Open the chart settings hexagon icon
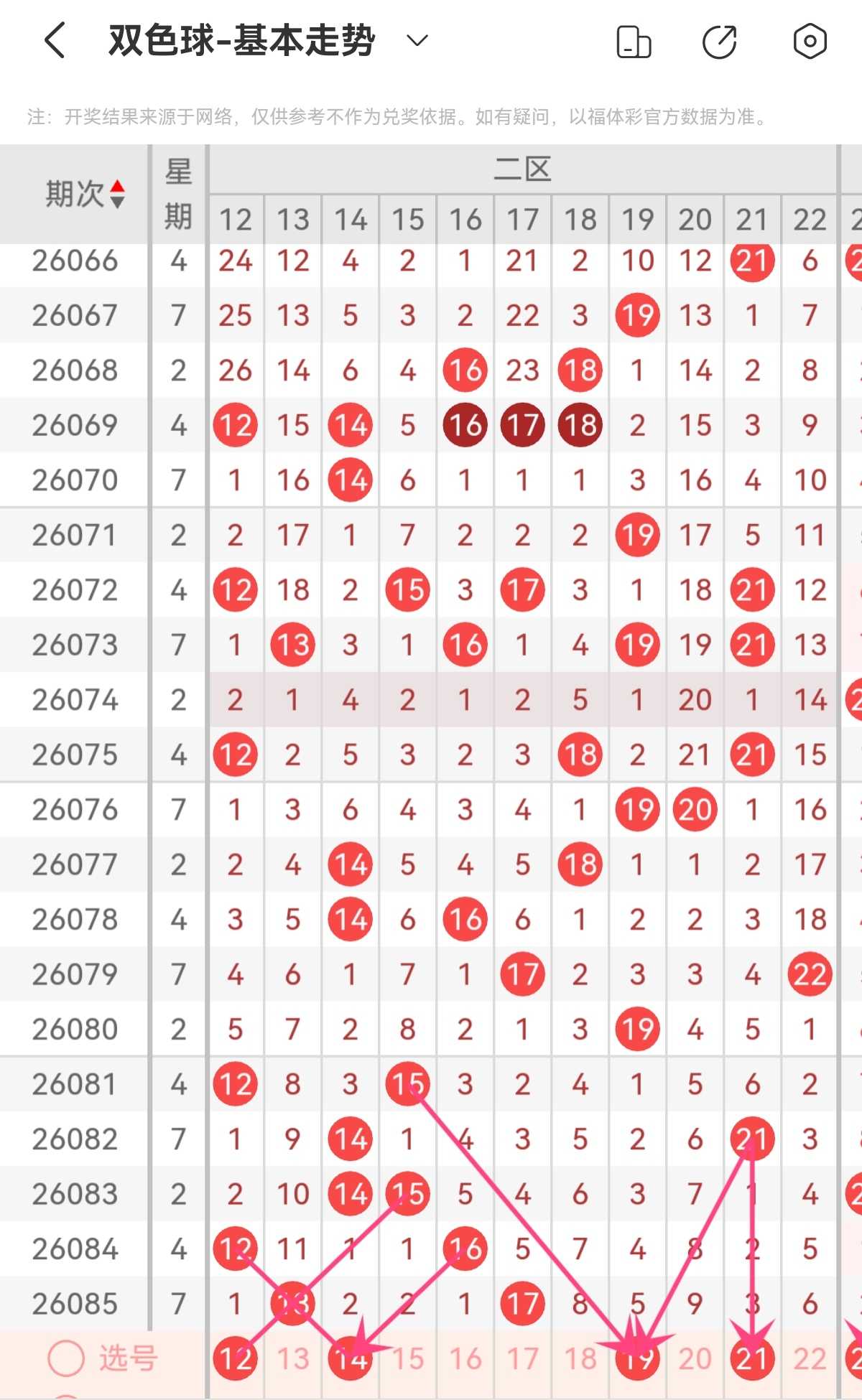This screenshot has width=862, height=1400. click(x=810, y=41)
